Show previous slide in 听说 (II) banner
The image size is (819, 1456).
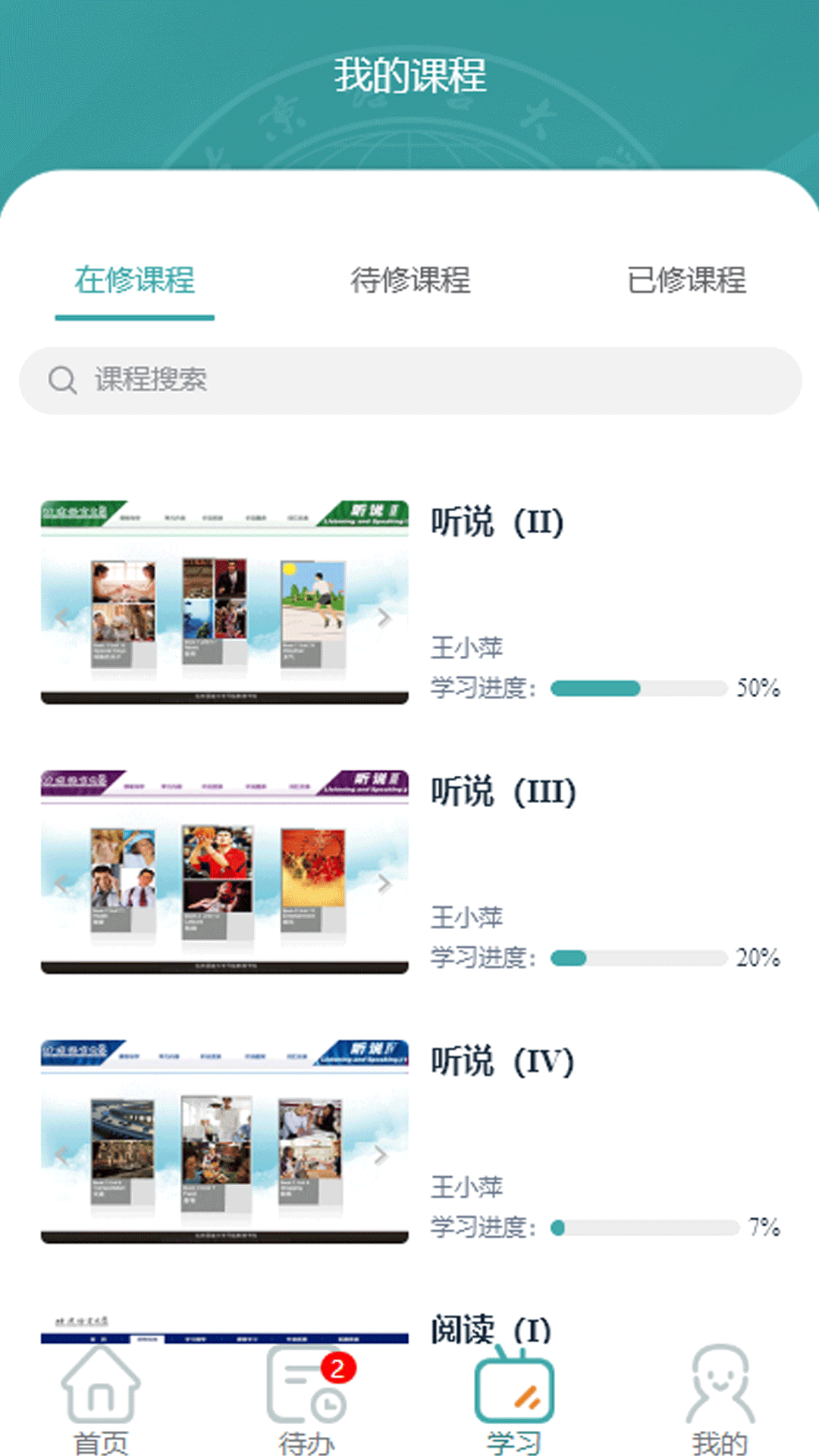[63, 618]
